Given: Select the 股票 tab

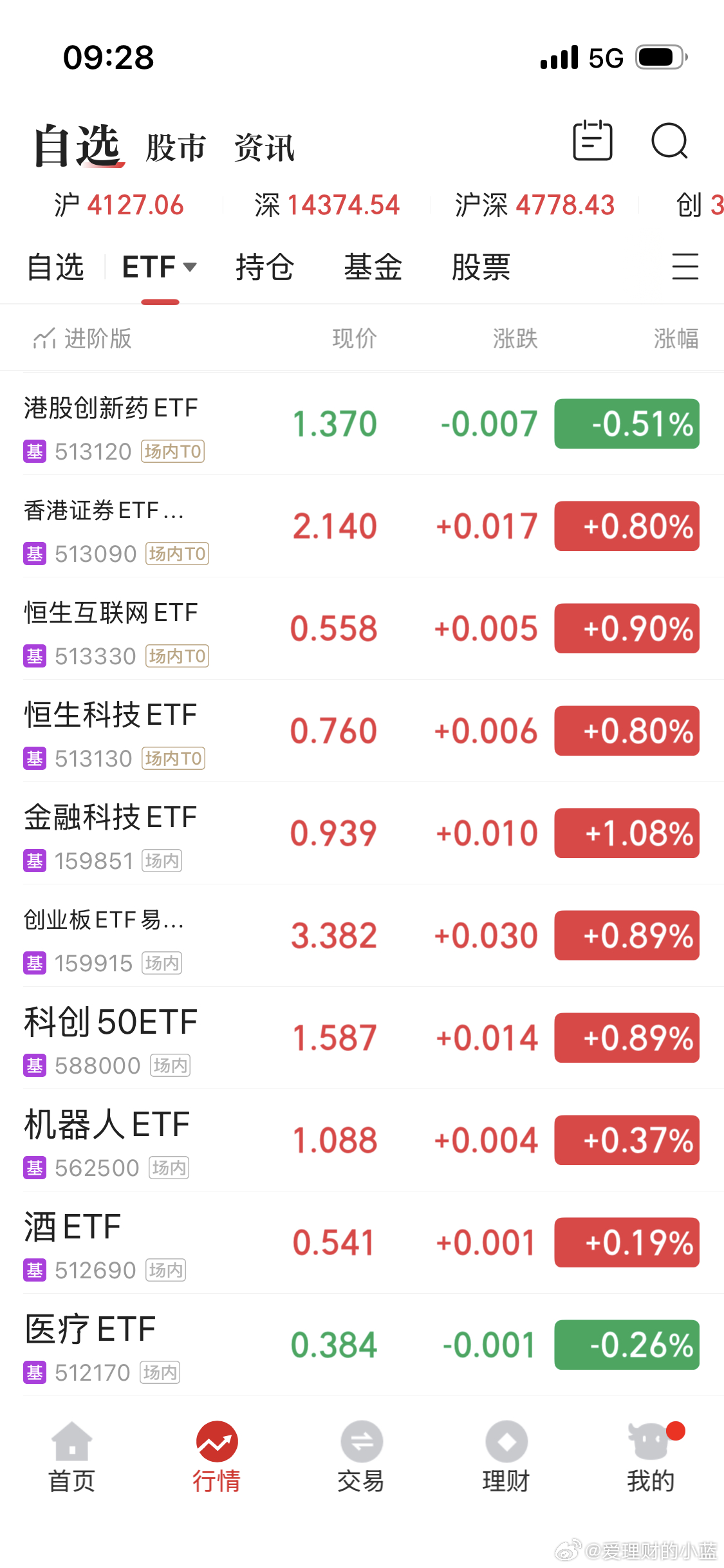Looking at the screenshot, I should point(481,267).
